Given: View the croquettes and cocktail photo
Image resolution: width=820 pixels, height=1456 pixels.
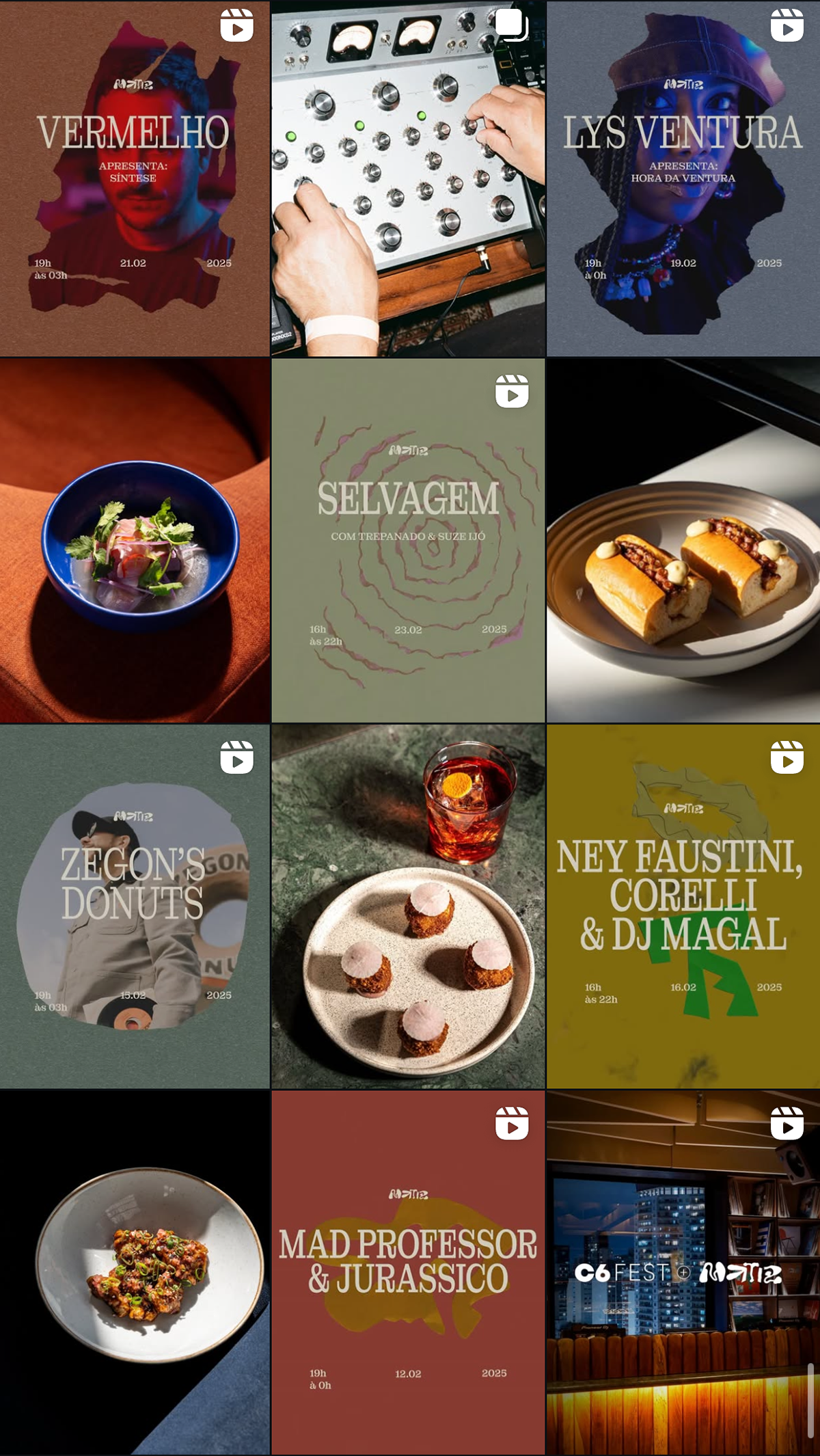Looking at the screenshot, I should (408, 906).
